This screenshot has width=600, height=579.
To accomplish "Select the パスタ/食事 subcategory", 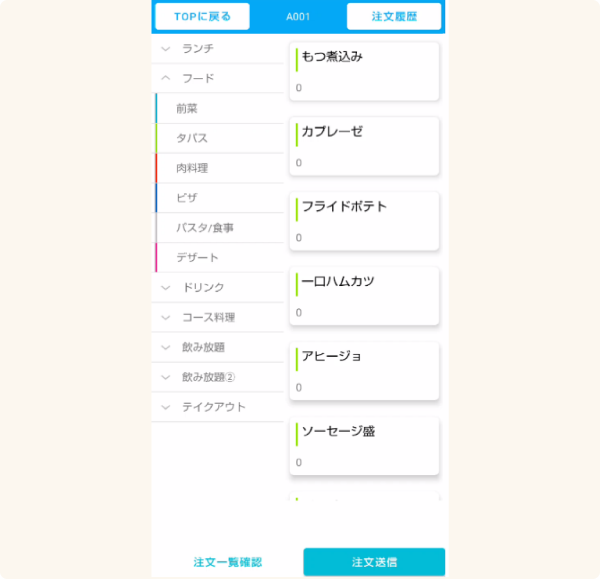I will (x=220, y=228).
